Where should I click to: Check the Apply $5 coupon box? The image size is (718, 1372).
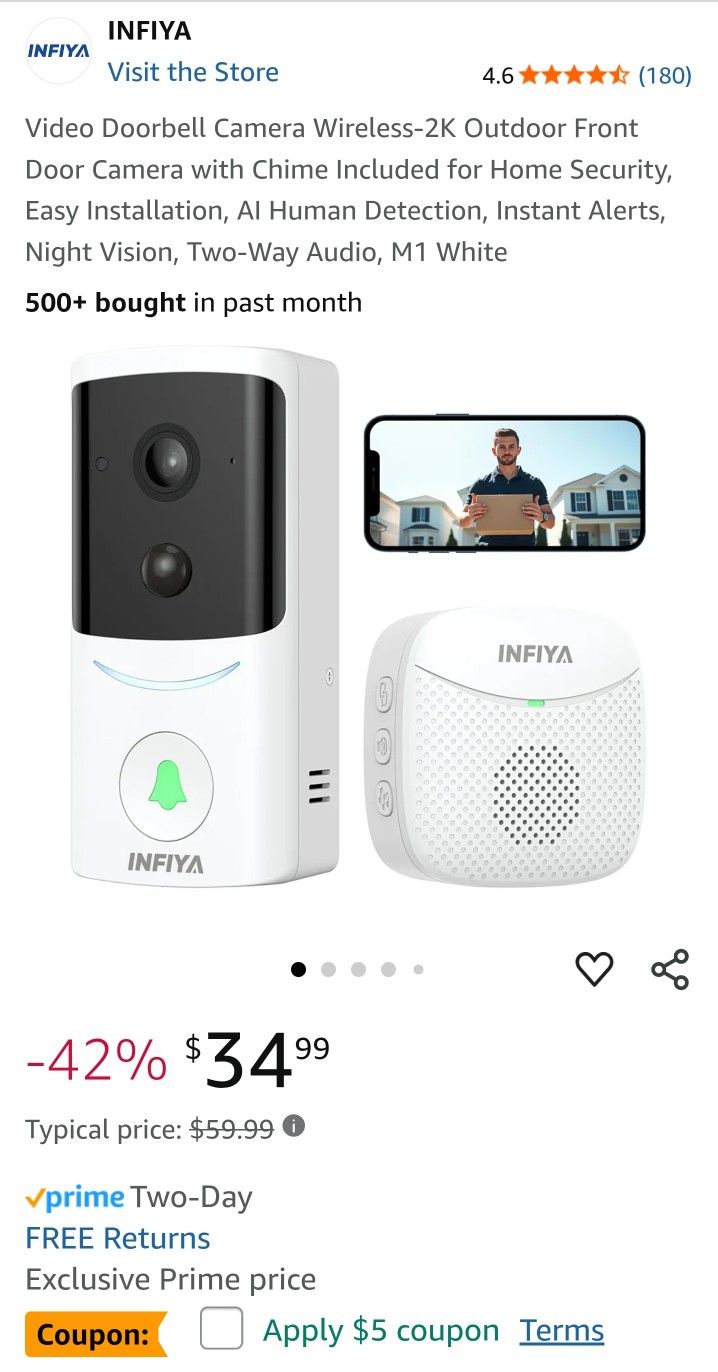point(222,1330)
